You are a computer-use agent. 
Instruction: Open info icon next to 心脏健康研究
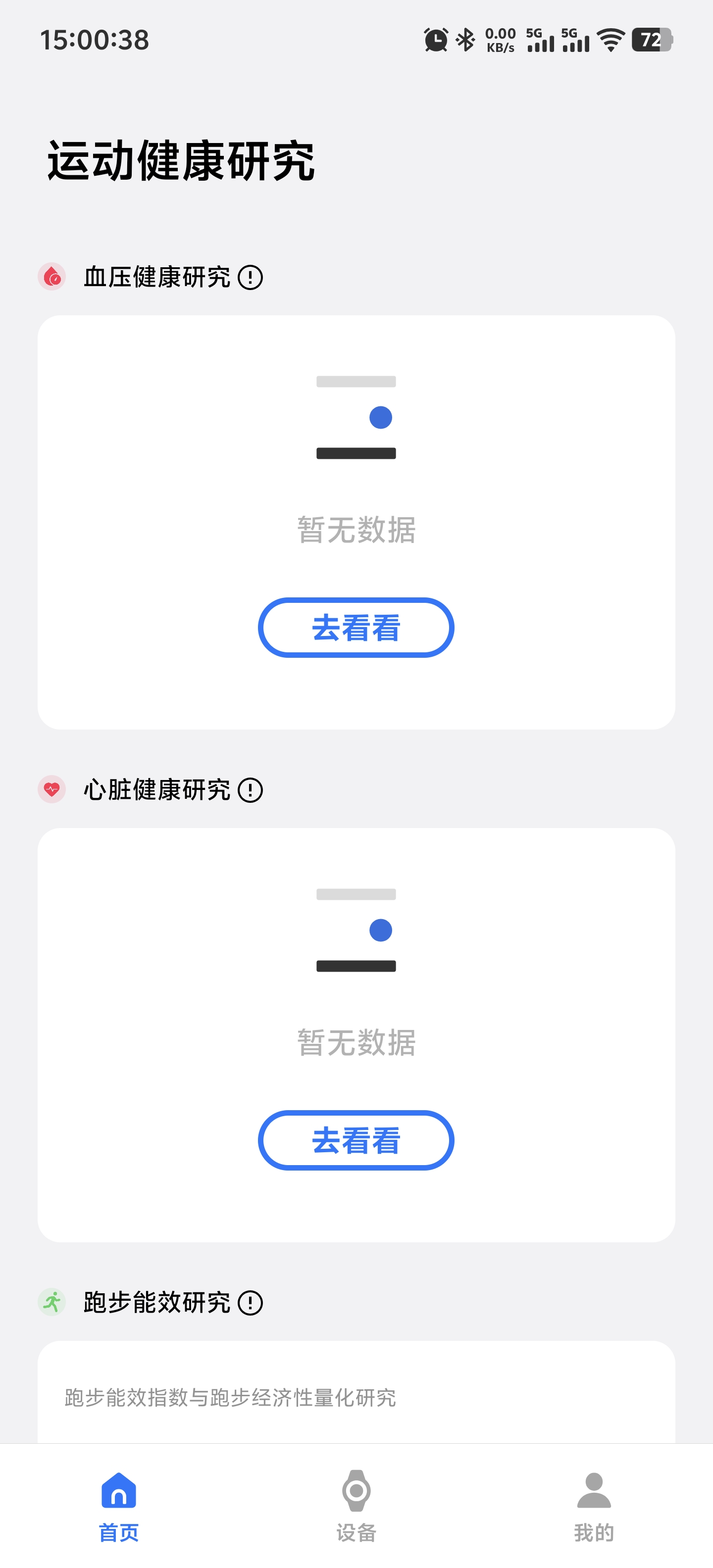click(x=250, y=790)
